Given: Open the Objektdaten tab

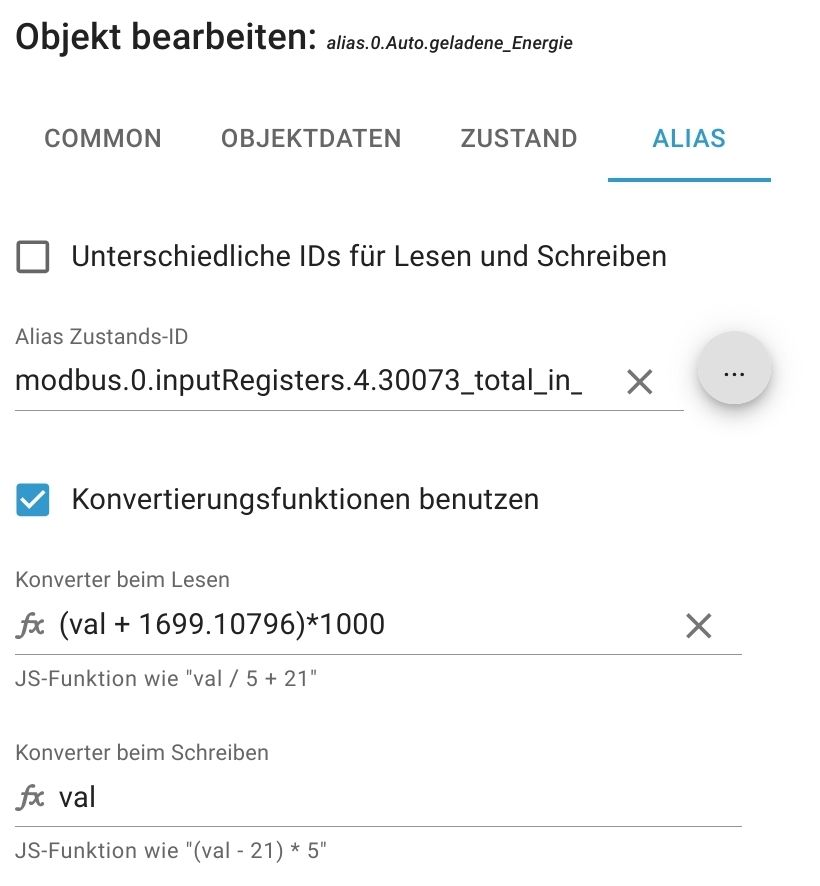Looking at the screenshot, I should pos(311,139).
